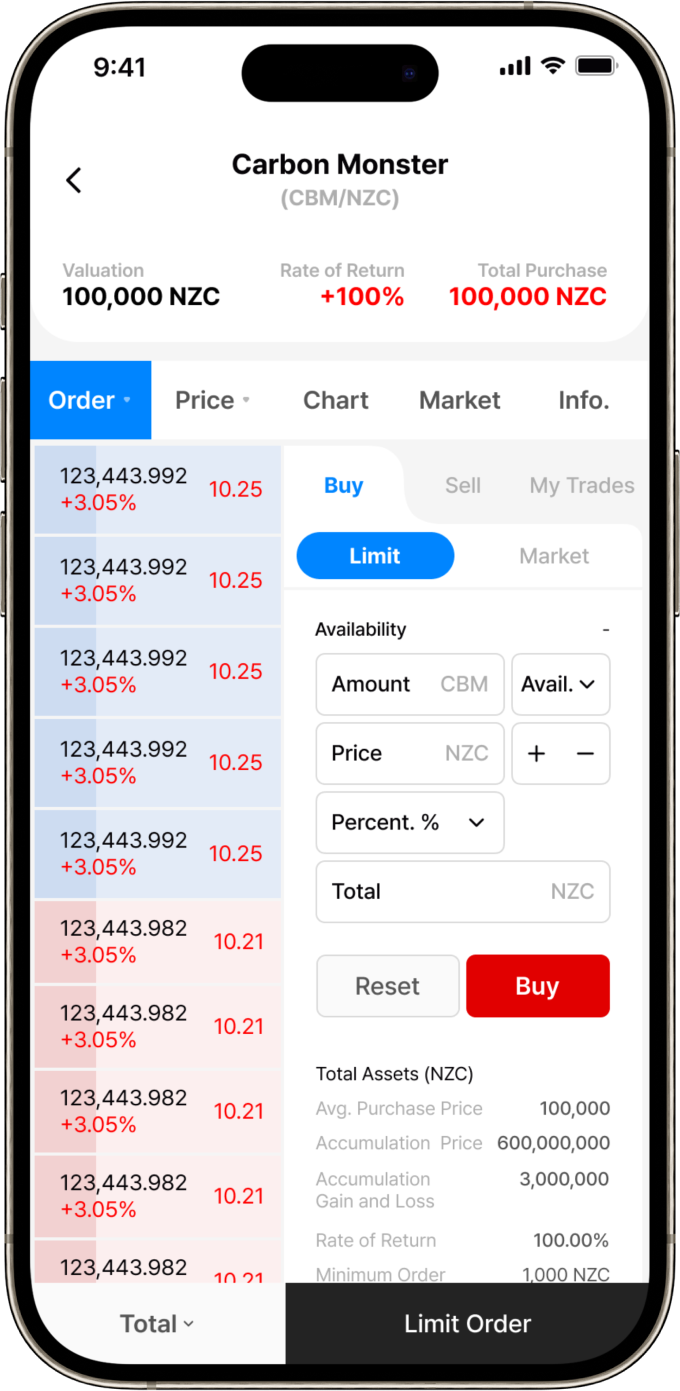Go back using the arrow icon
The height and width of the screenshot is (1391, 680).
click(x=73, y=180)
